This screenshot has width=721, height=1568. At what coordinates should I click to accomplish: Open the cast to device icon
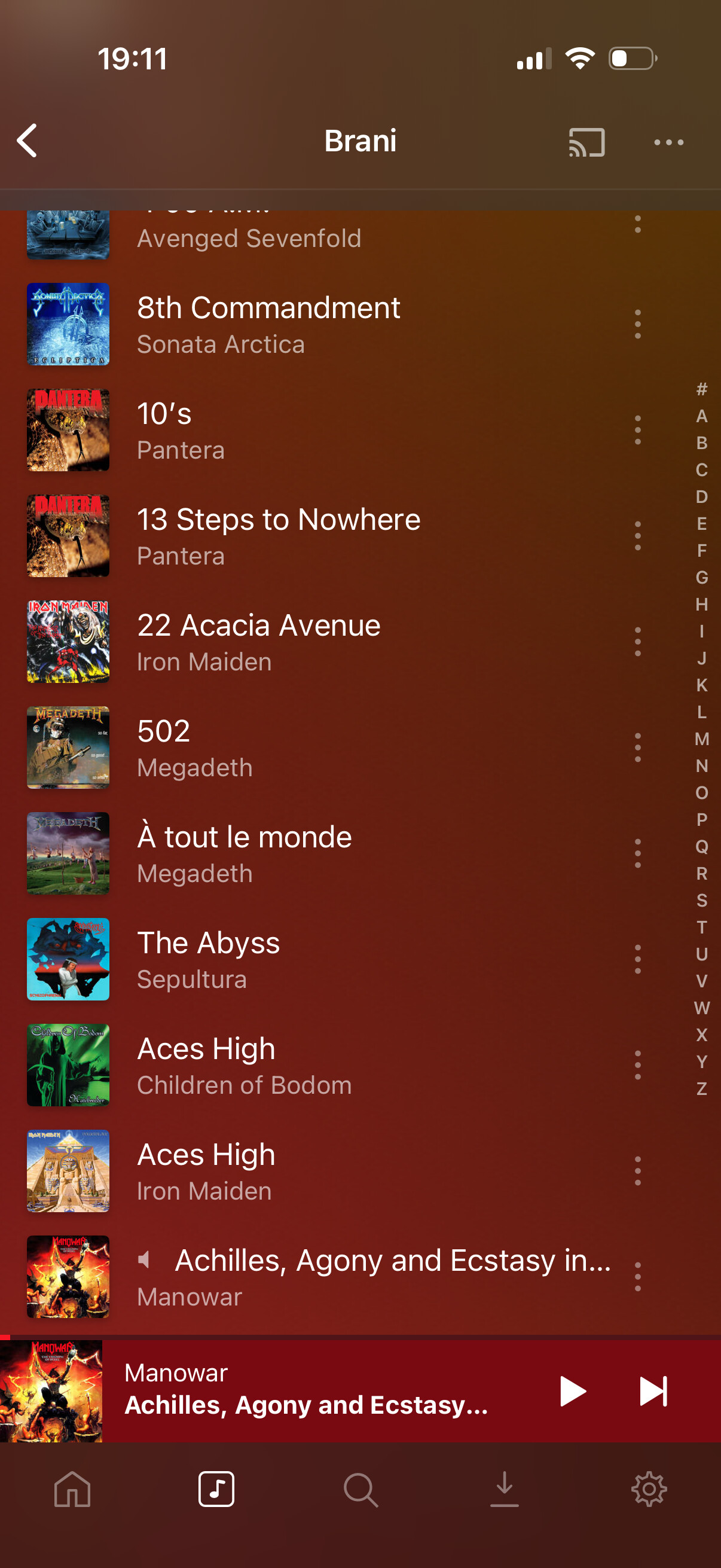click(x=586, y=142)
